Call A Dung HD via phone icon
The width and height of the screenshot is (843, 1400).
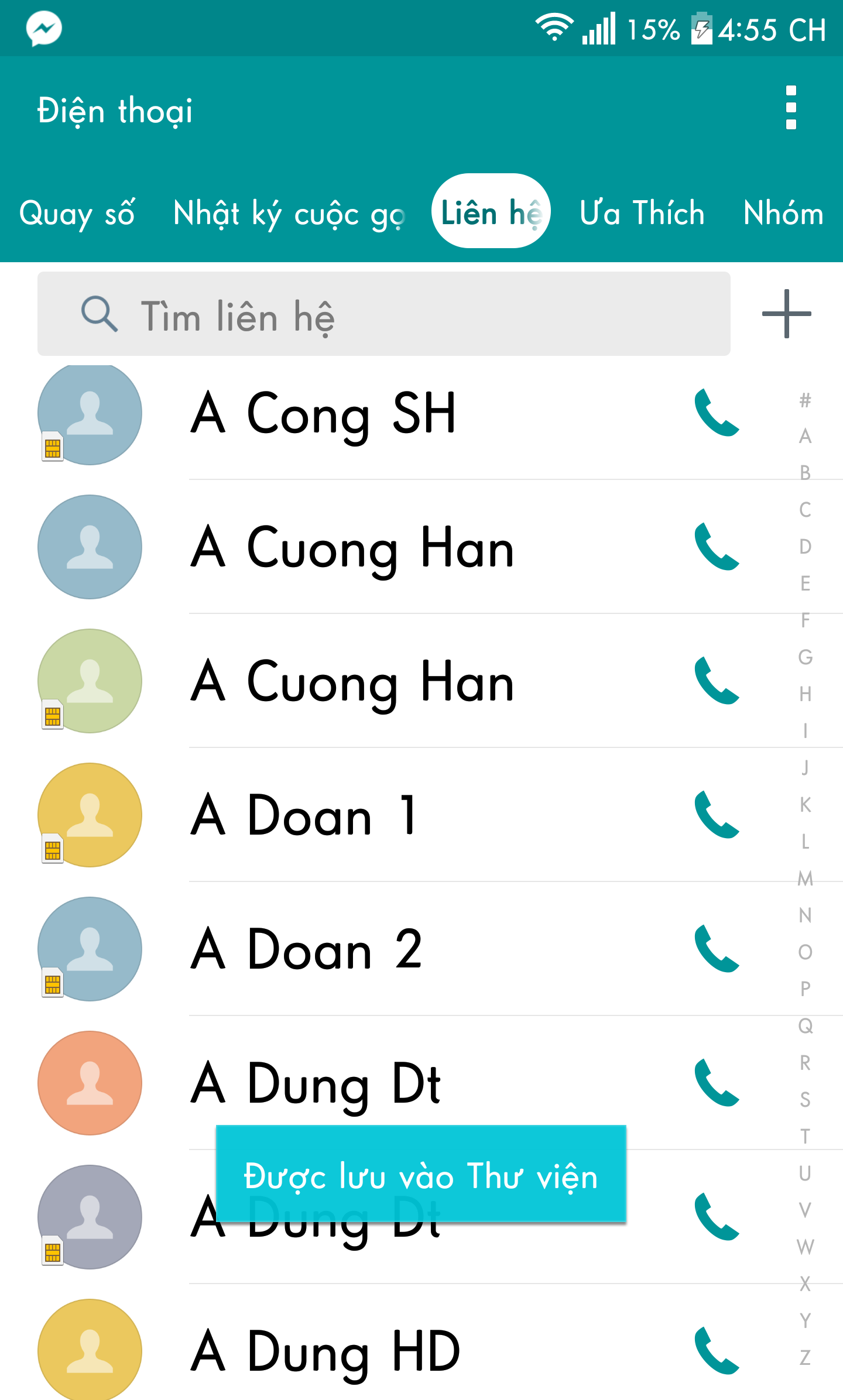pos(717,1351)
